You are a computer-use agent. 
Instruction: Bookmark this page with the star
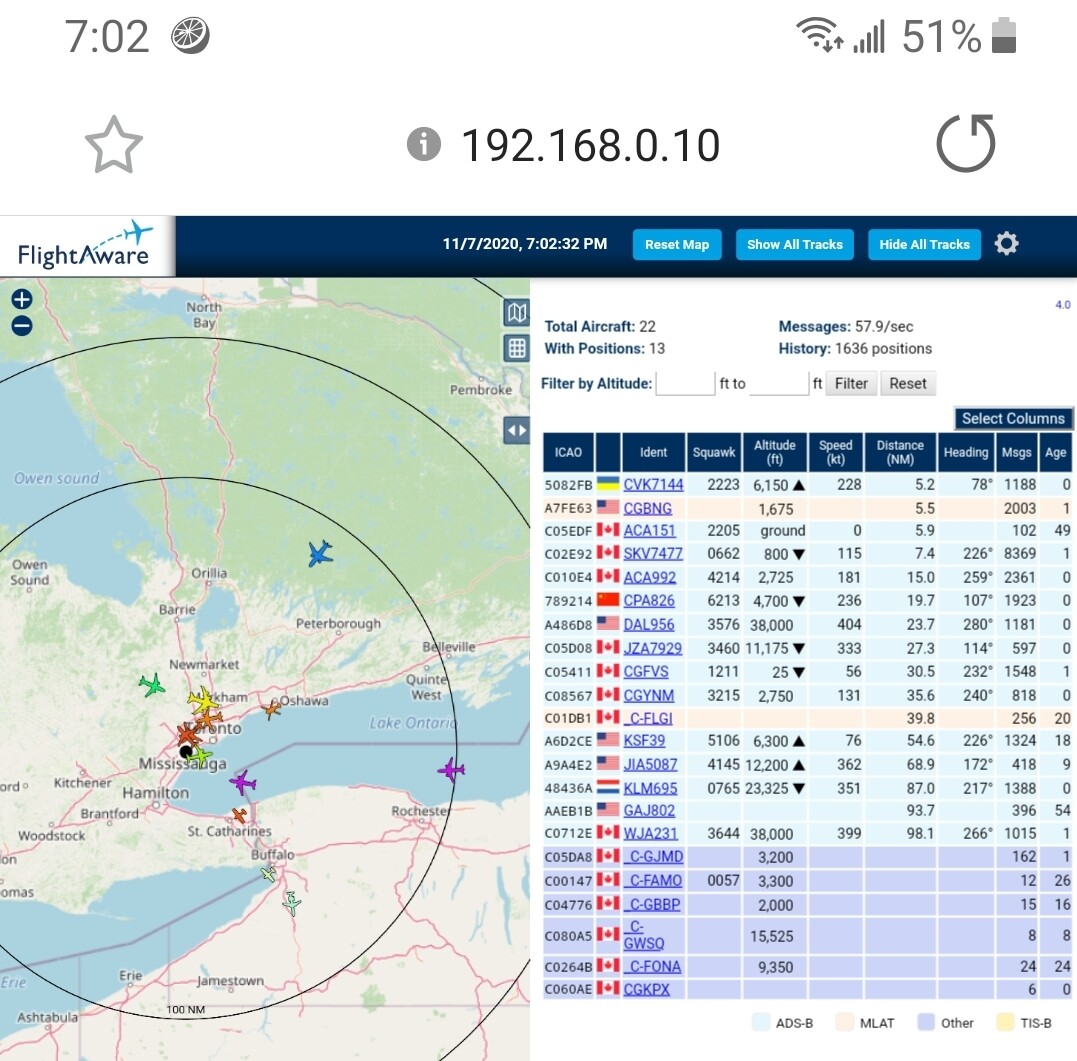[x=113, y=145]
